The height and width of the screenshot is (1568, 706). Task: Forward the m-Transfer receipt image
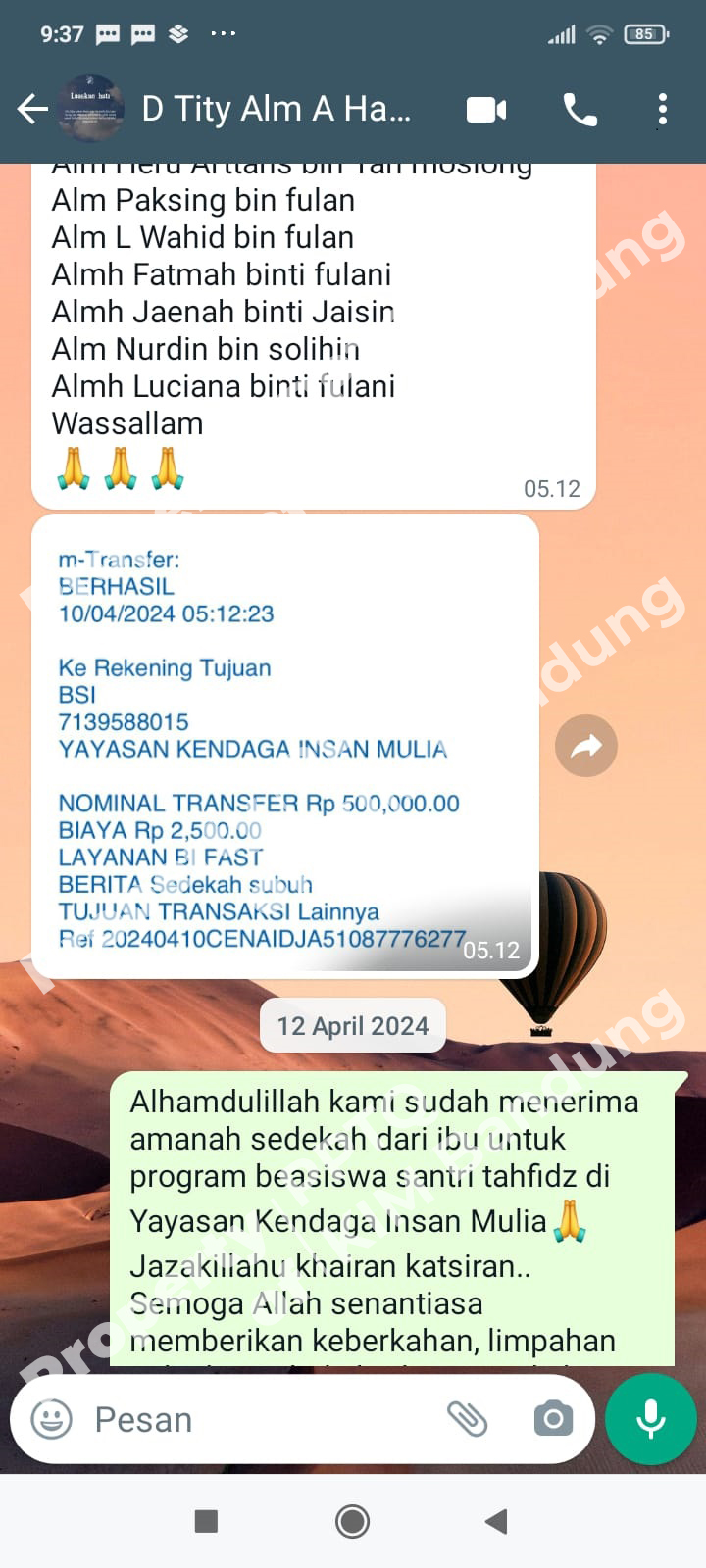click(x=585, y=747)
